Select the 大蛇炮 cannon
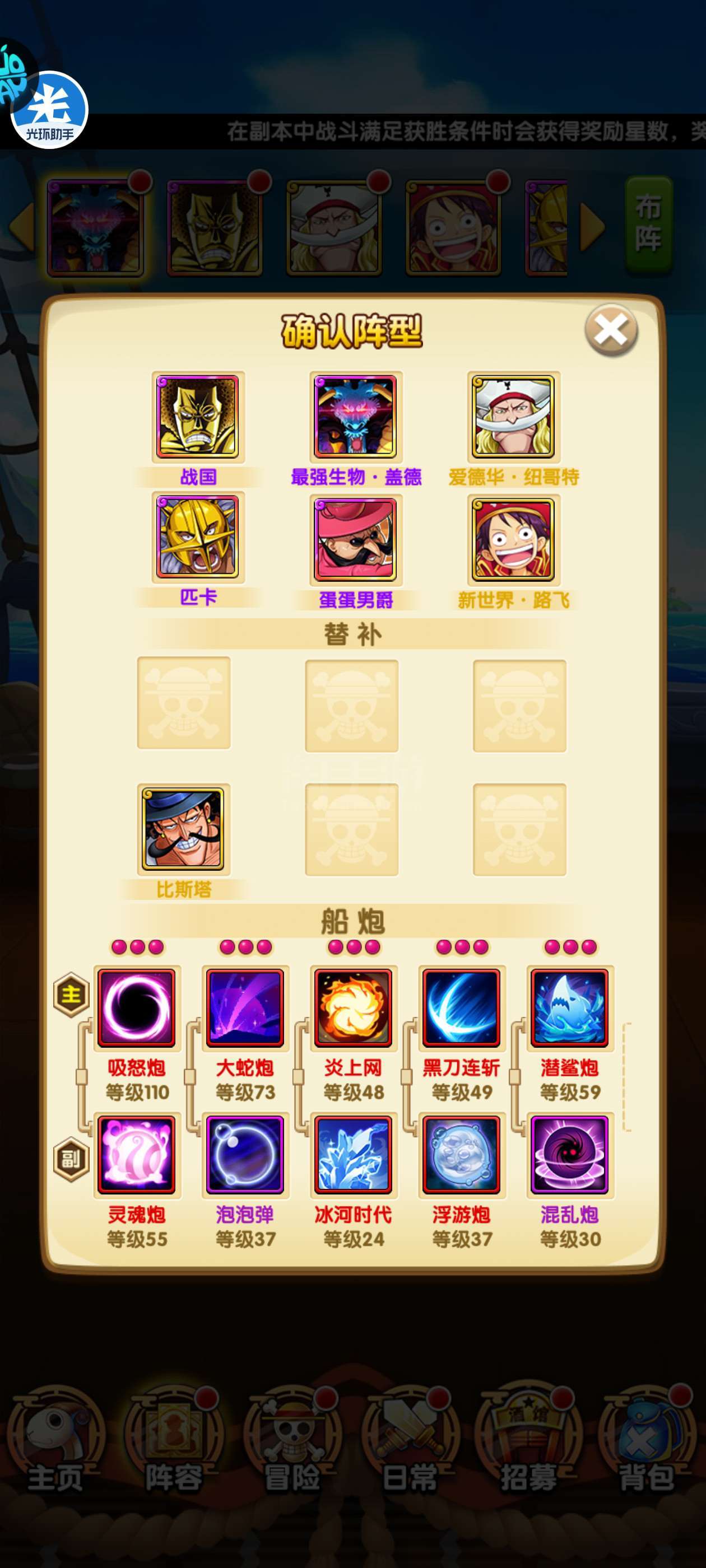Viewport: 706px width, 1568px height. pos(245,1008)
